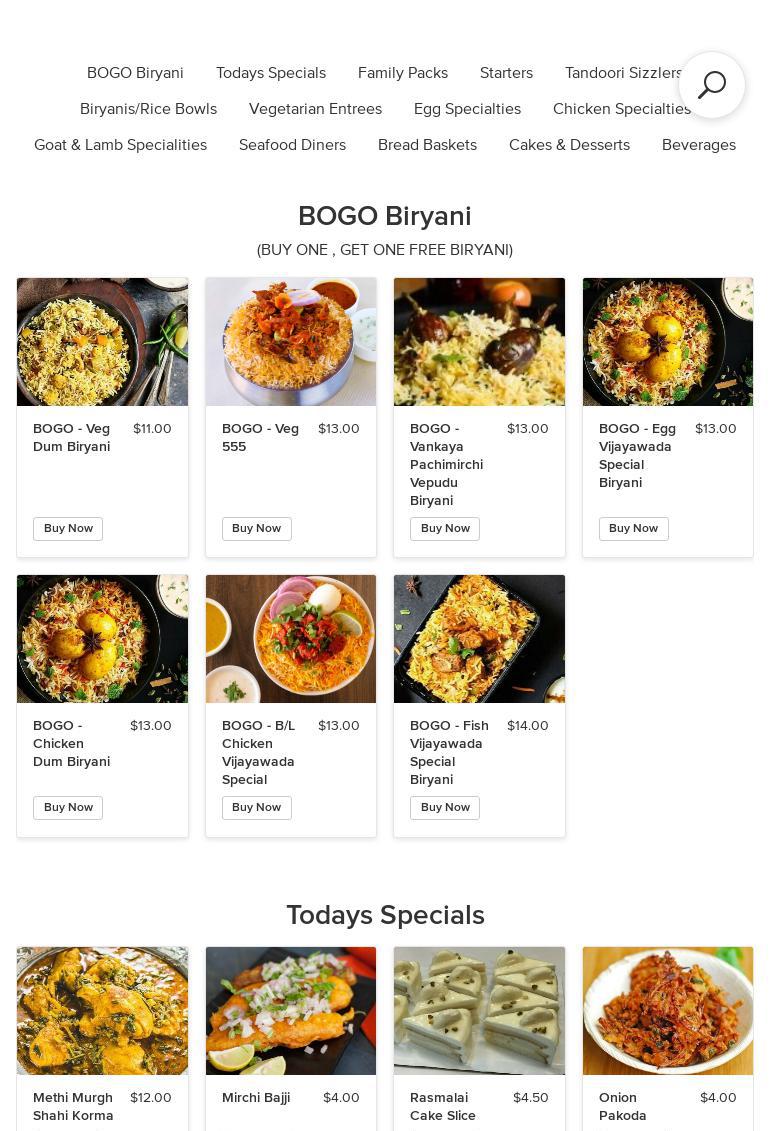Buy BOGO - Egg Vijayawada Special Biryani
Viewport: 770px width, 1131px height.
[633, 529]
